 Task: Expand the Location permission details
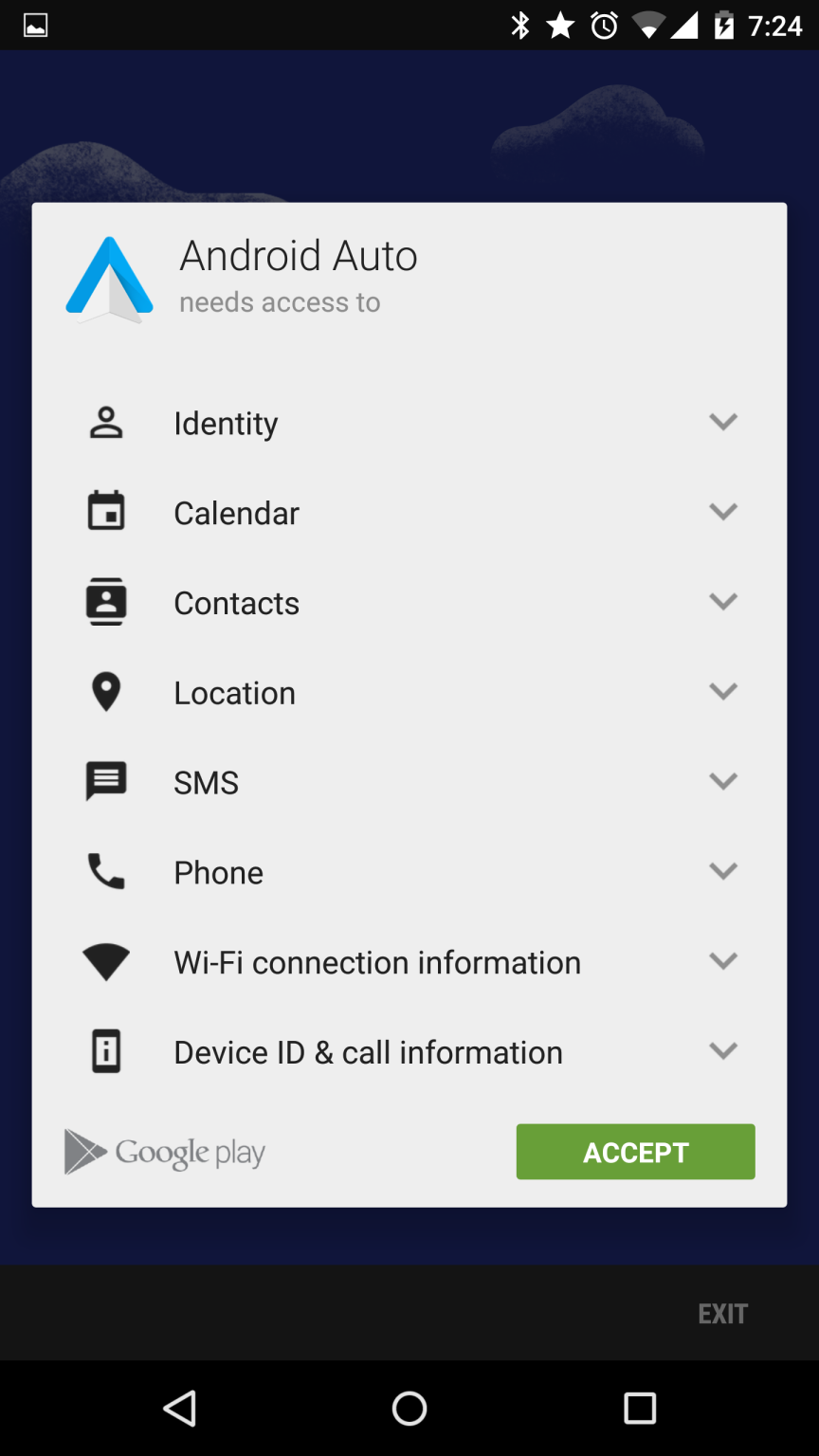723,692
